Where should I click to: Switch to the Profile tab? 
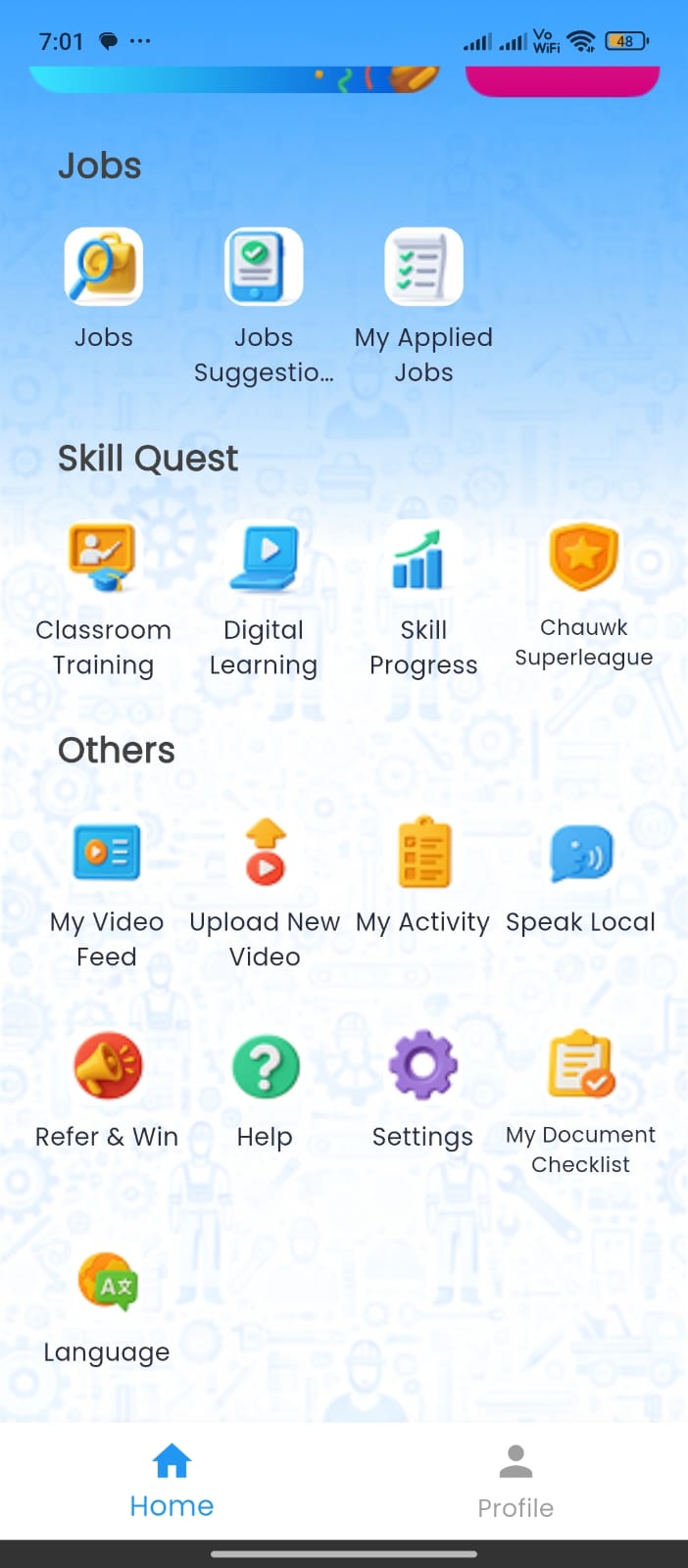coord(516,1482)
